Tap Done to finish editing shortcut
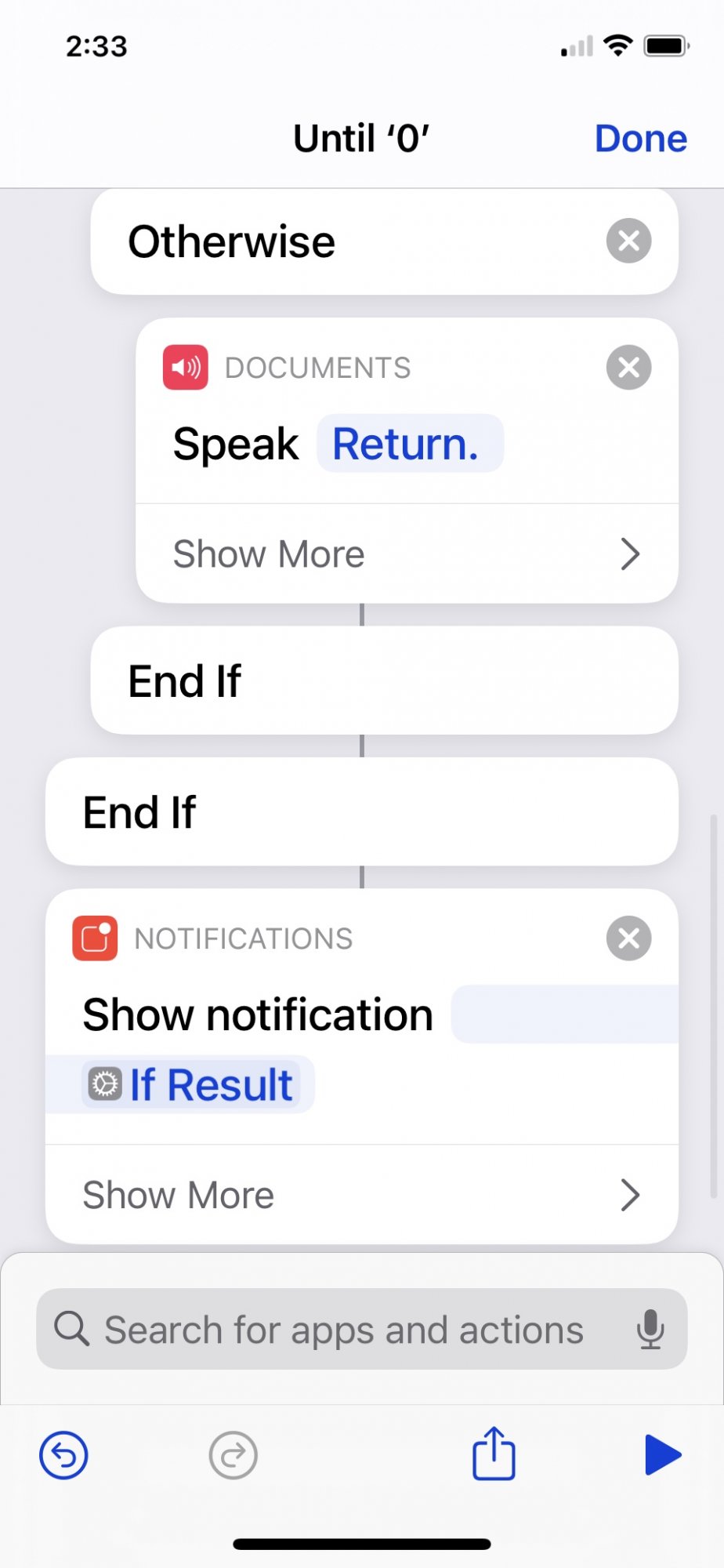This screenshot has height=1568, width=724. 640,139
